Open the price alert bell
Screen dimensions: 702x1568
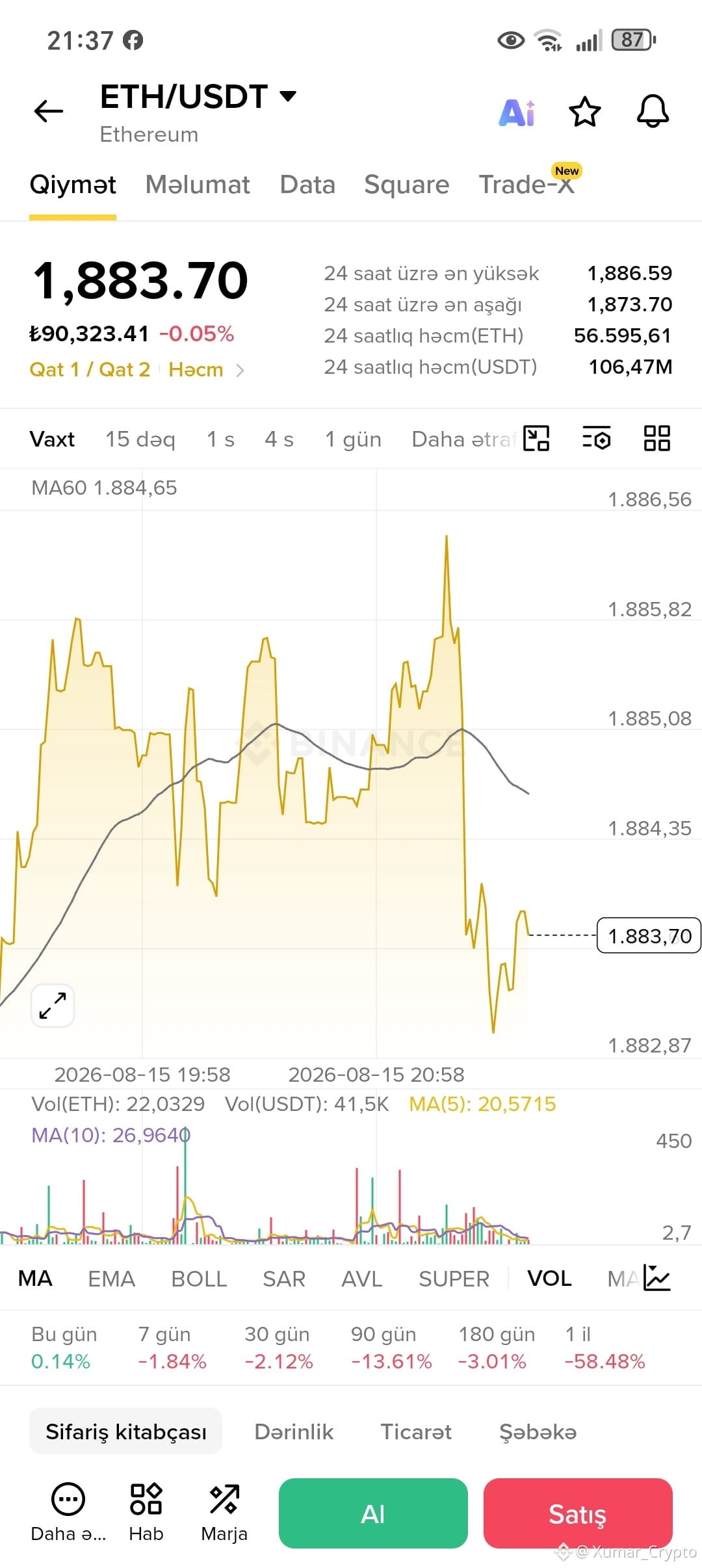coord(653,112)
